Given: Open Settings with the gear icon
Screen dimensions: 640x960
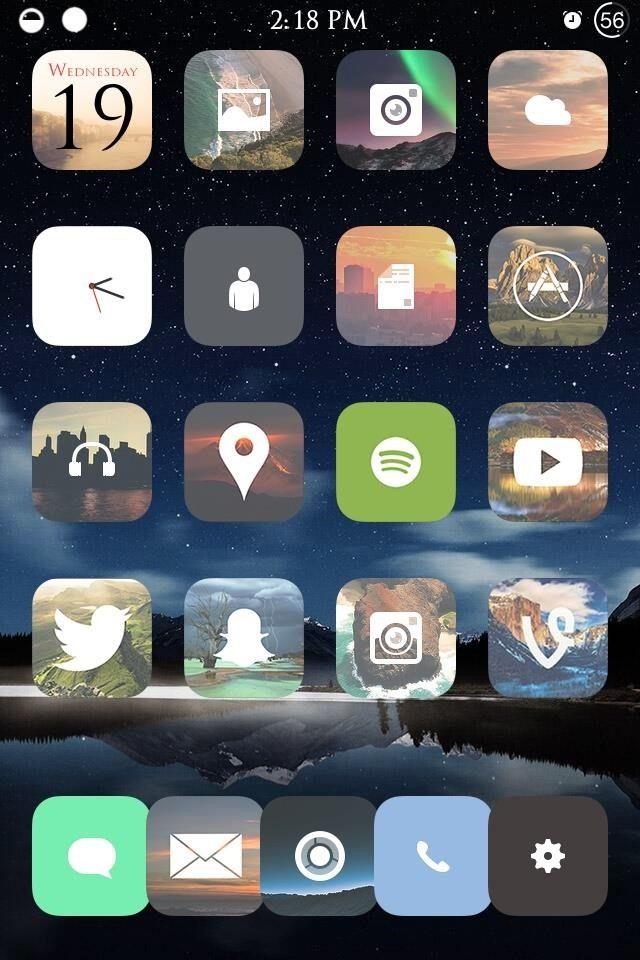Looking at the screenshot, I should click(548, 856).
